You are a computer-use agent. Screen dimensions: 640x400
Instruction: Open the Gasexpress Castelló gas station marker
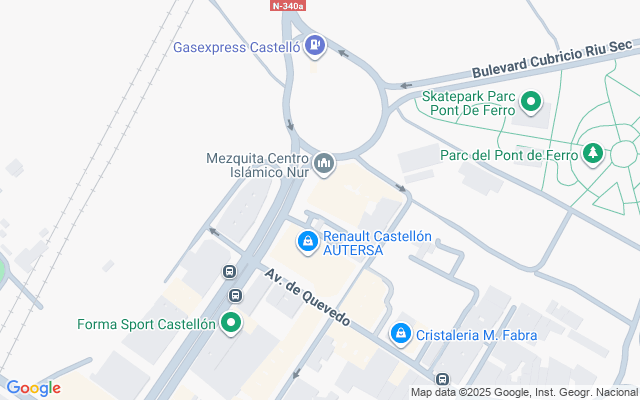[x=315, y=44]
